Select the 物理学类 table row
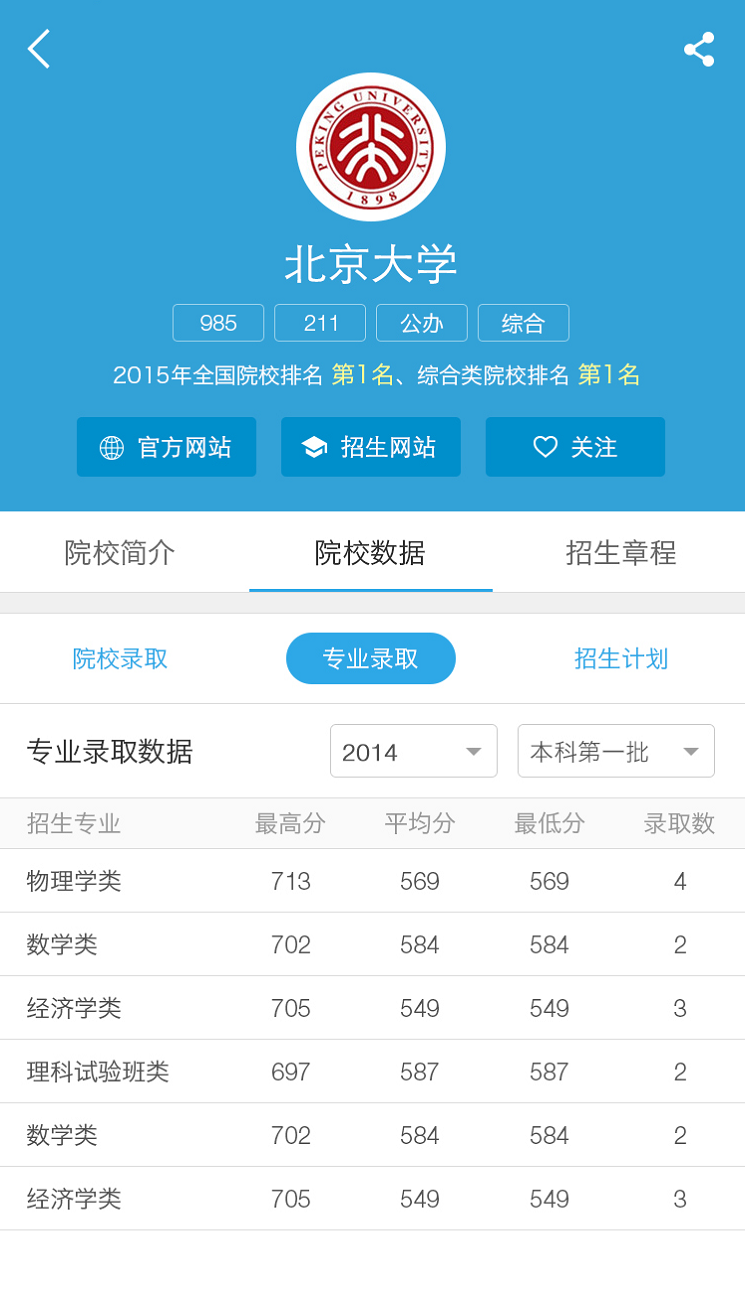The height and width of the screenshot is (1290, 745). tap(372, 881)
